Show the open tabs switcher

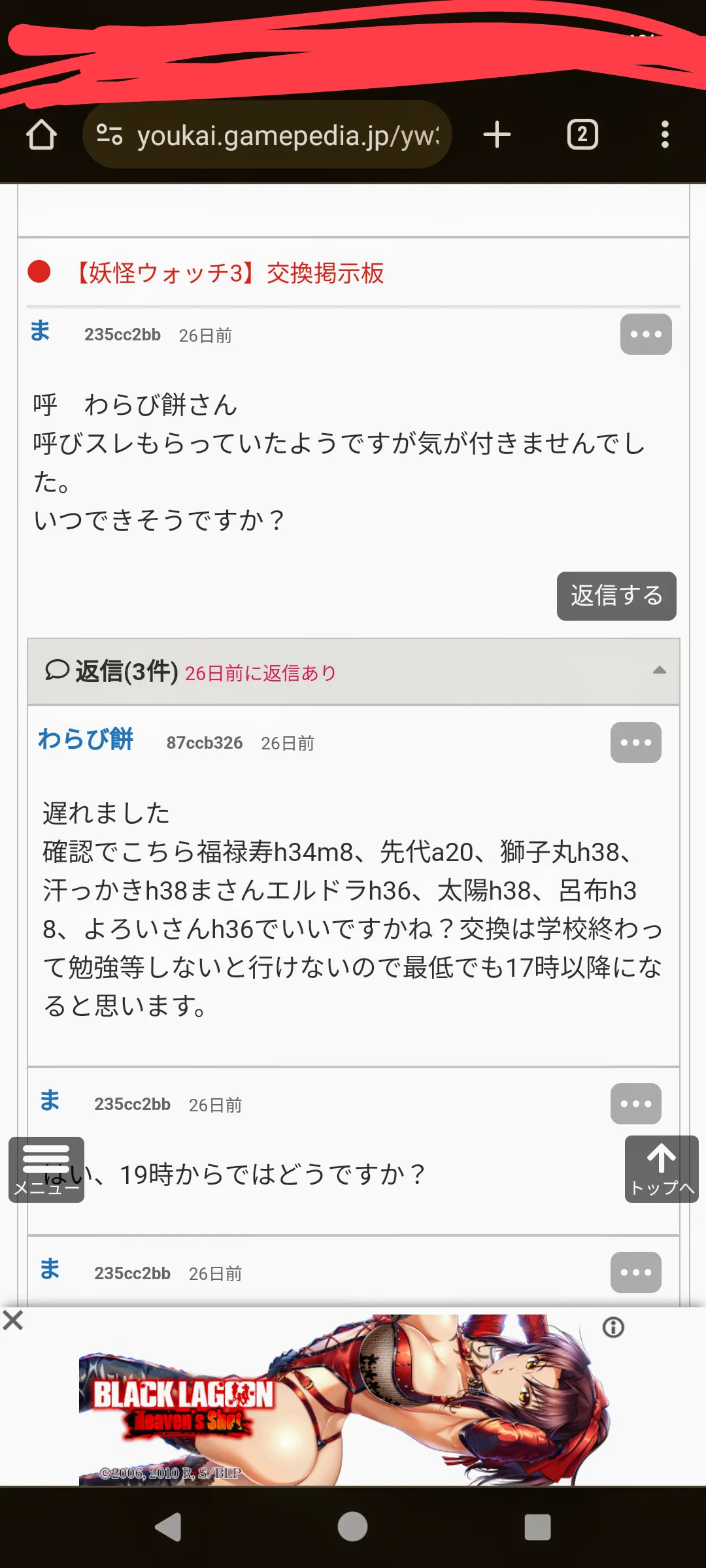[582, 135]
